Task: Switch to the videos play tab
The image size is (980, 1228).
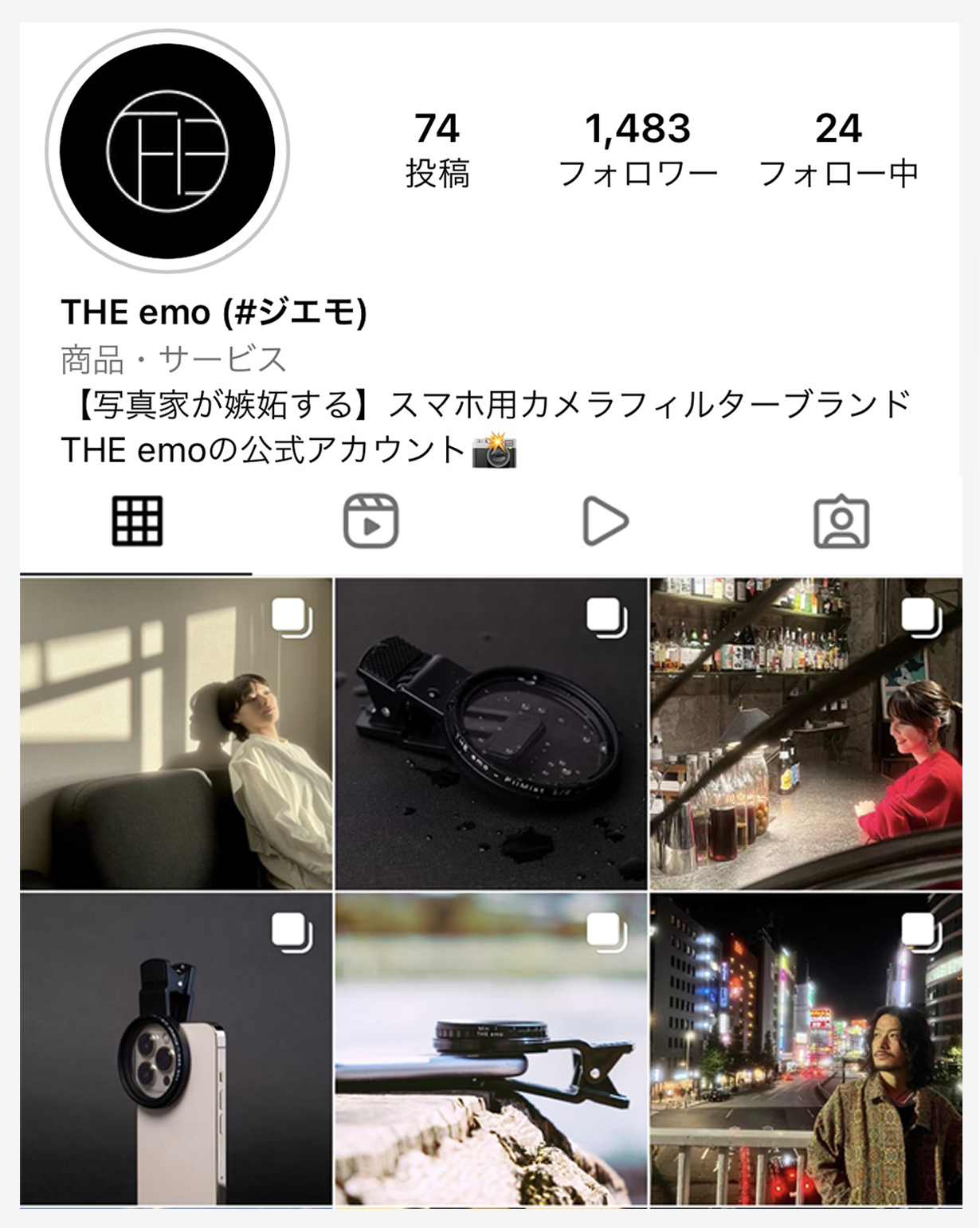Action: tap(605, 522)
